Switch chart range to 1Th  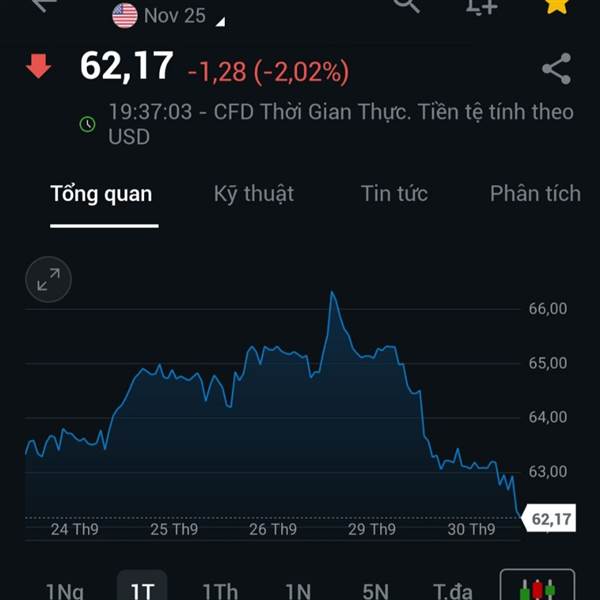[220, 589]
